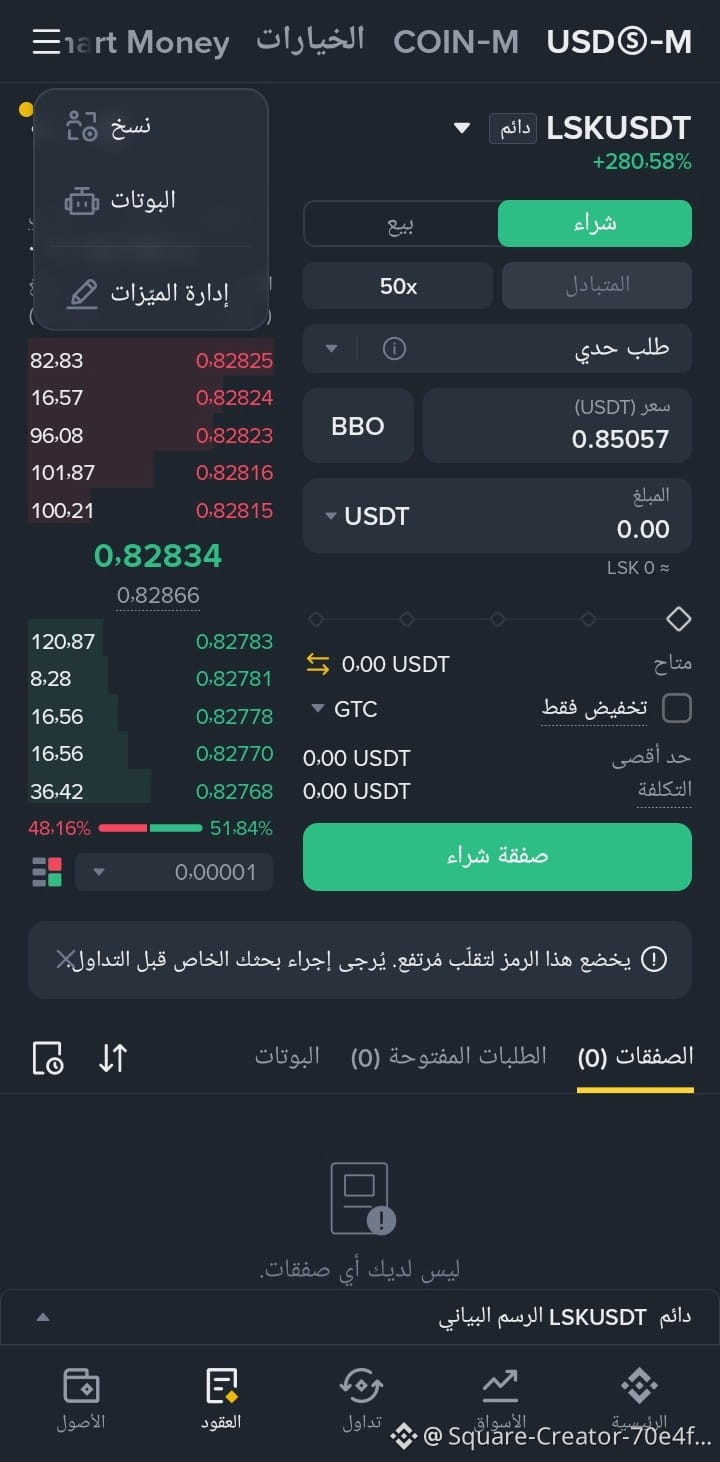Tap the BBO button
This screenshot has height=1462, width=720.
coord(358,426)
